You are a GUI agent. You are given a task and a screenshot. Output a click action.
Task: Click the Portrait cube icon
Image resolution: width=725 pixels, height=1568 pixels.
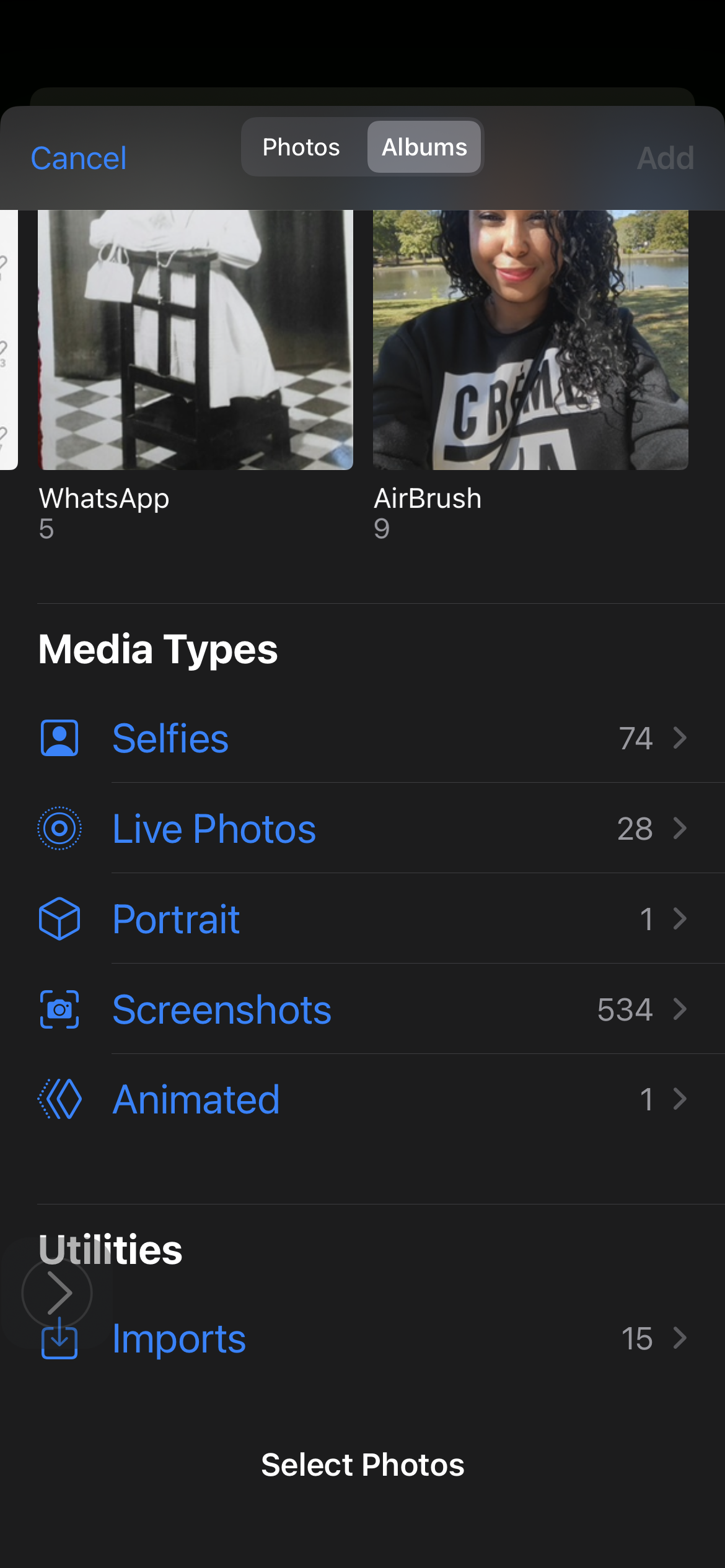pos(59,918)
